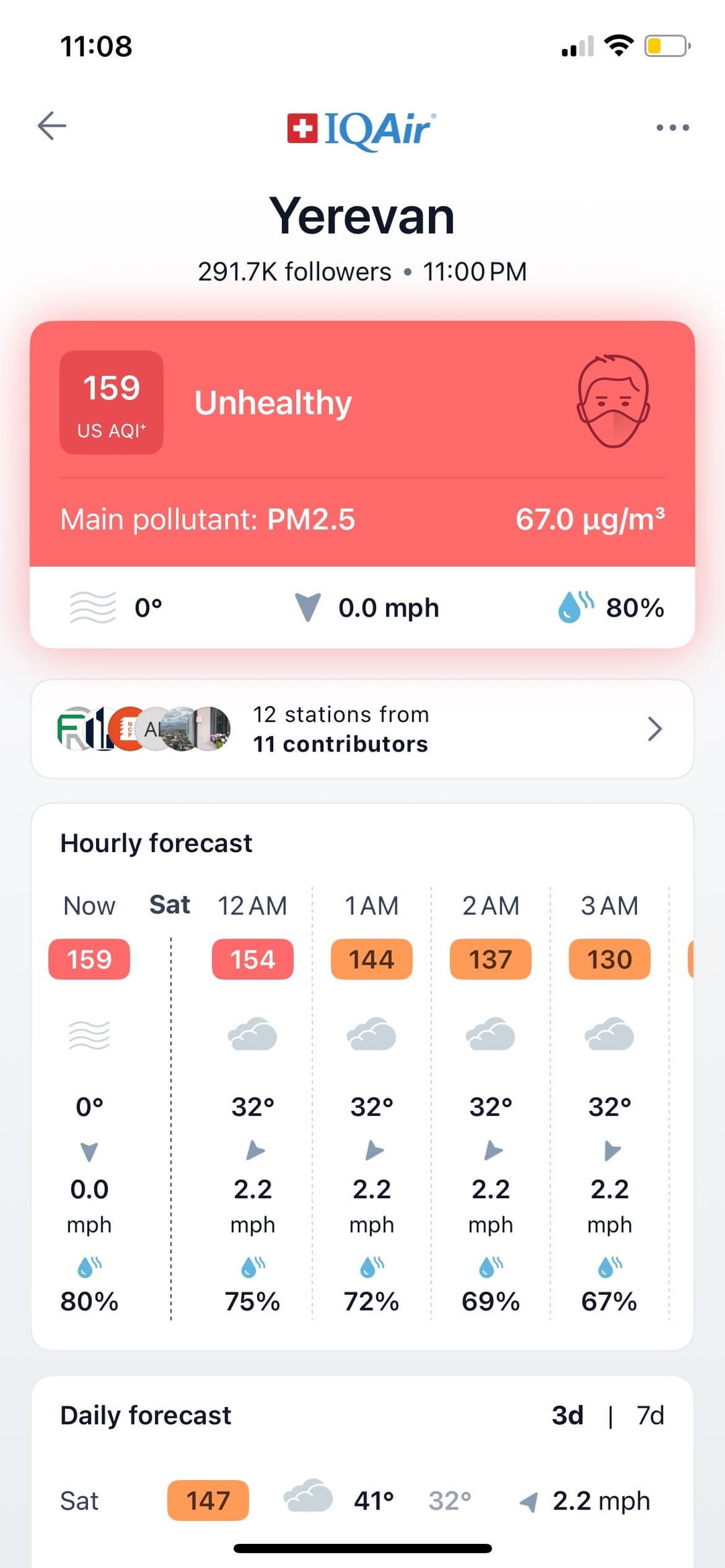Open the three-dot overflow menu
This screenshot has width=725, height=1568.
672,127
